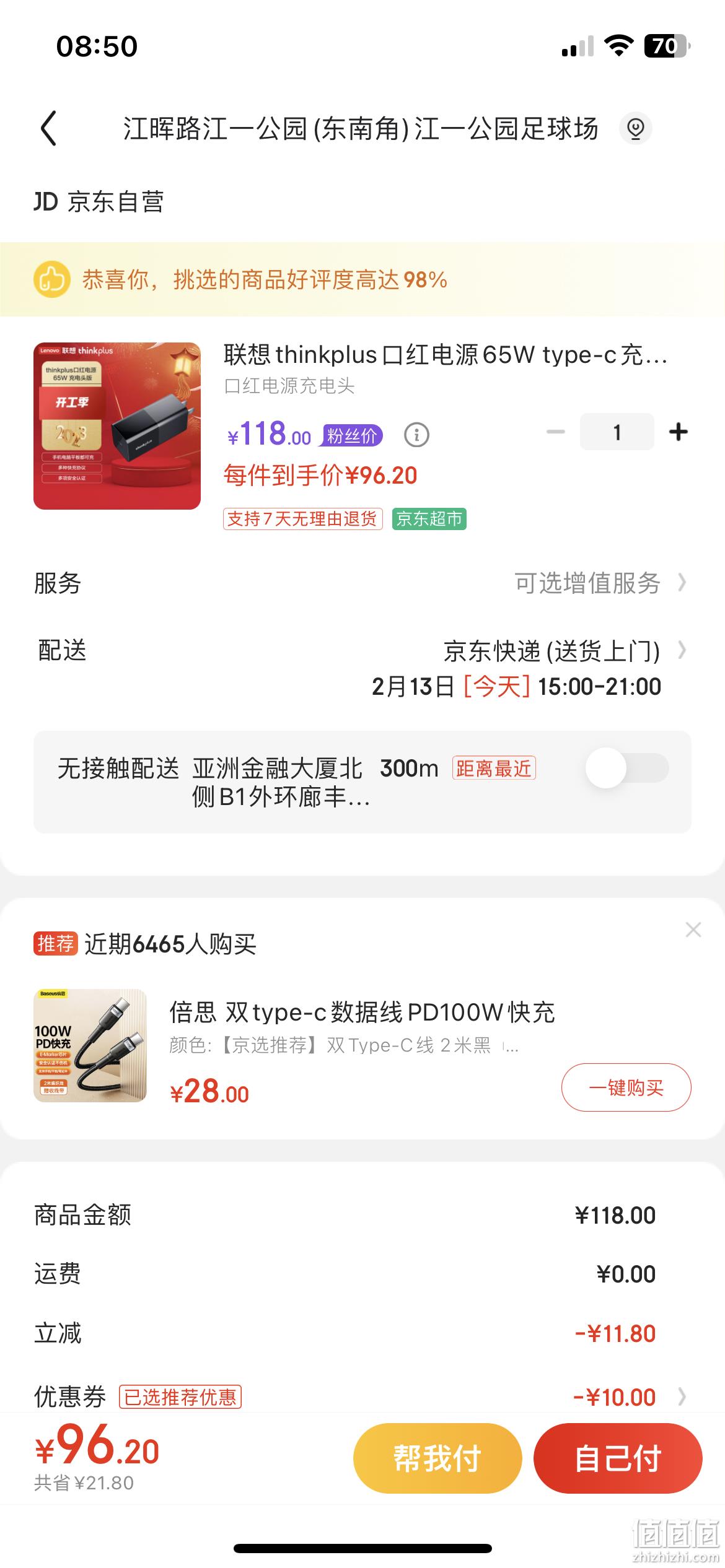Open 优惠券 coupon selection row
Viewport: 725px width, 1568px height.
tap(362, 1397)
